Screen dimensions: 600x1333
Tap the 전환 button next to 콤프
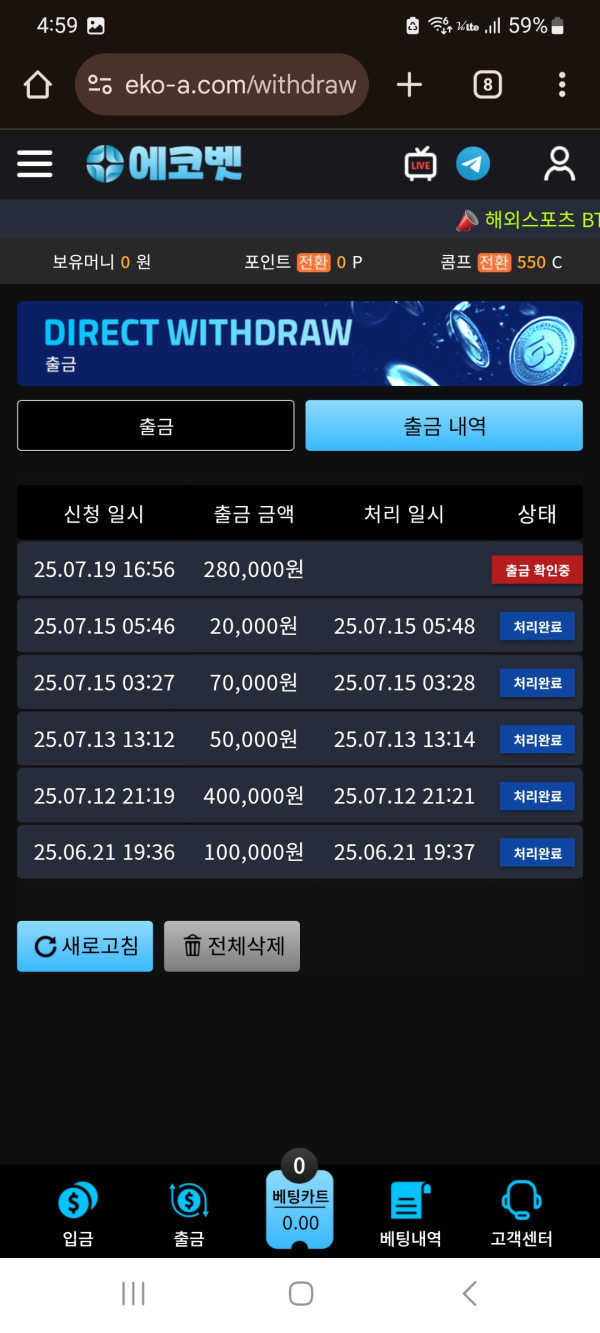pos(494,262)
